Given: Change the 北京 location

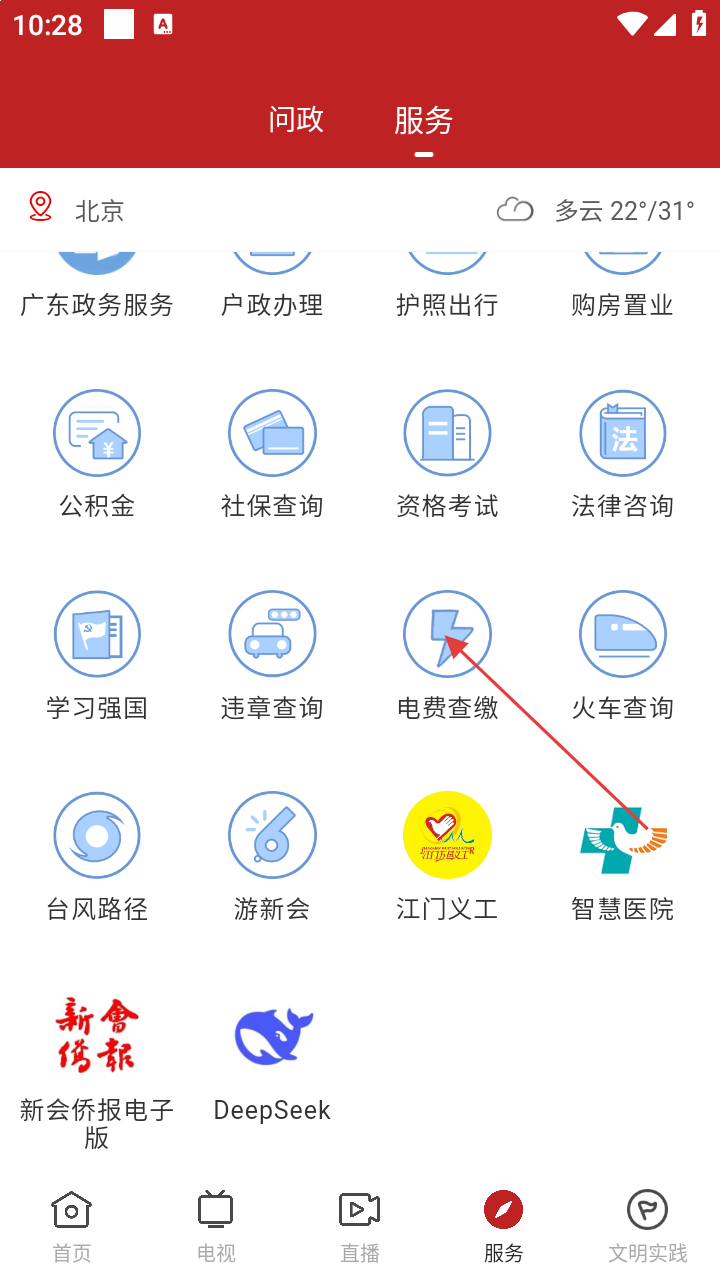Looking at the screenshot, I should coord(99,211).
